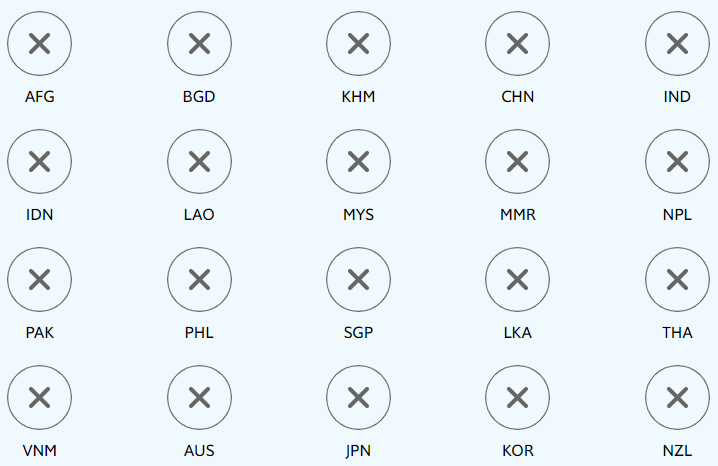
Task: Select the MMR country circle
Action: click(x=517, y=161)
